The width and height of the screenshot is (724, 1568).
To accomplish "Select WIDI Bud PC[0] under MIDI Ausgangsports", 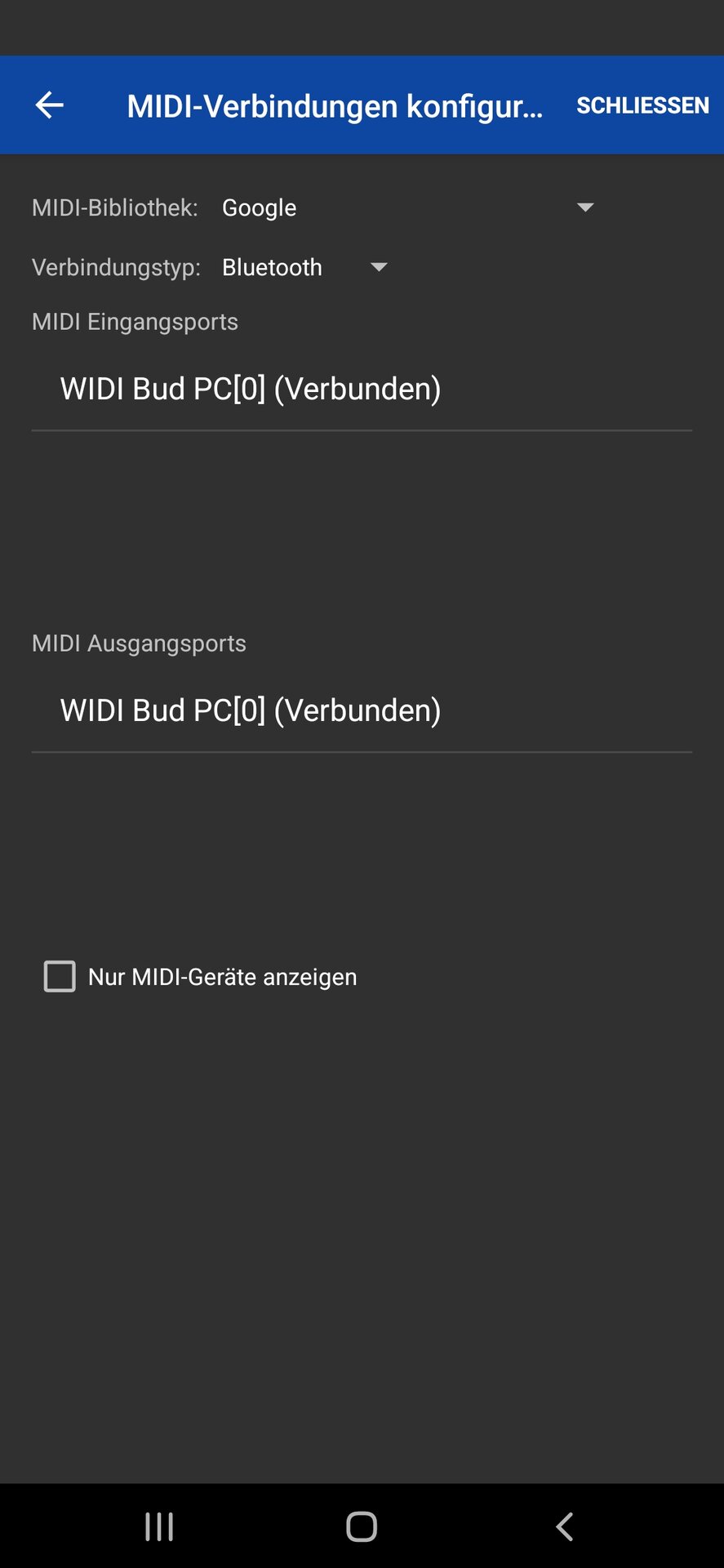I will 251,710.
